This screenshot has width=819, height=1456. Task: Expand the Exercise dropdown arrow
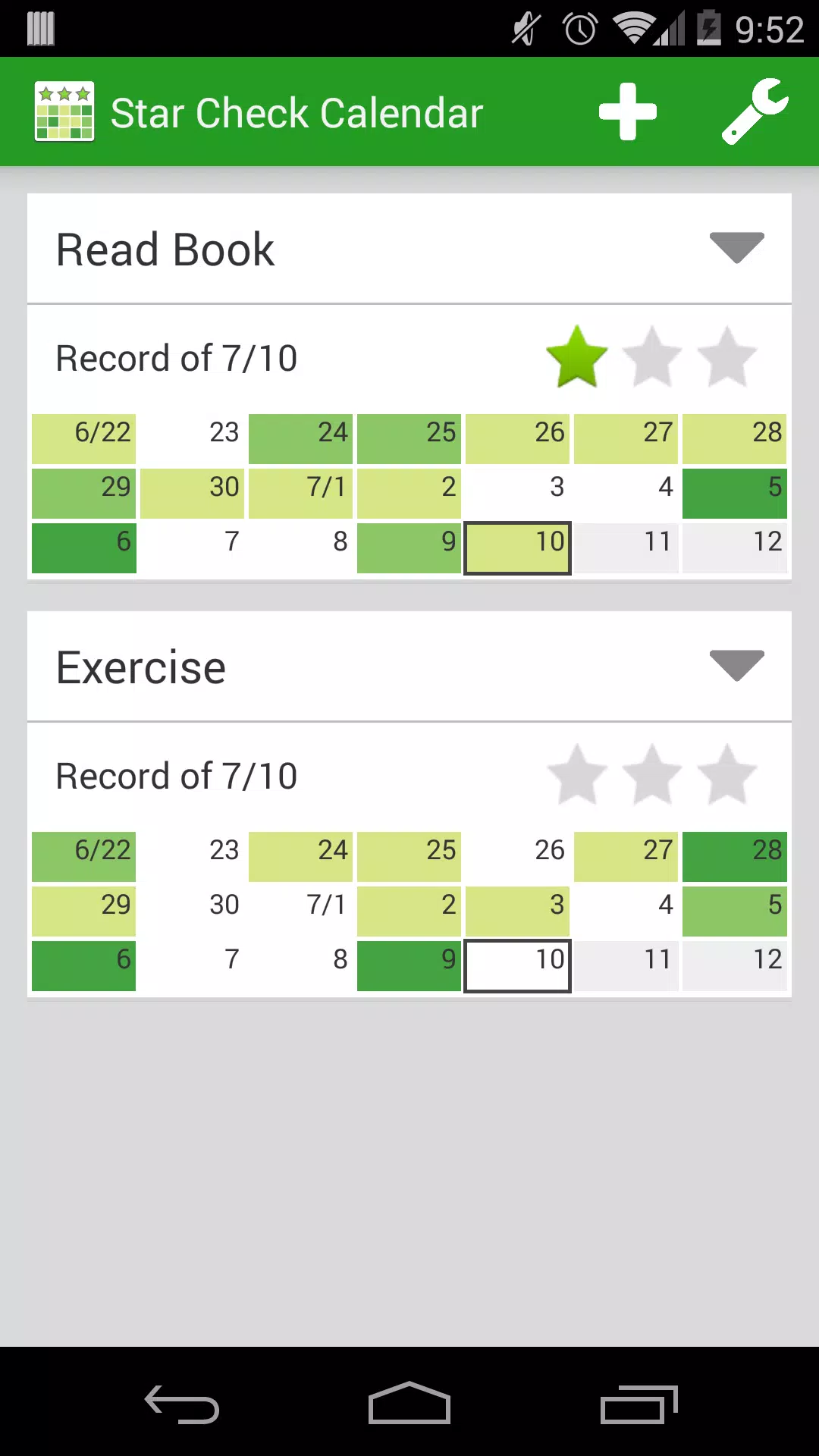(736, 666)
